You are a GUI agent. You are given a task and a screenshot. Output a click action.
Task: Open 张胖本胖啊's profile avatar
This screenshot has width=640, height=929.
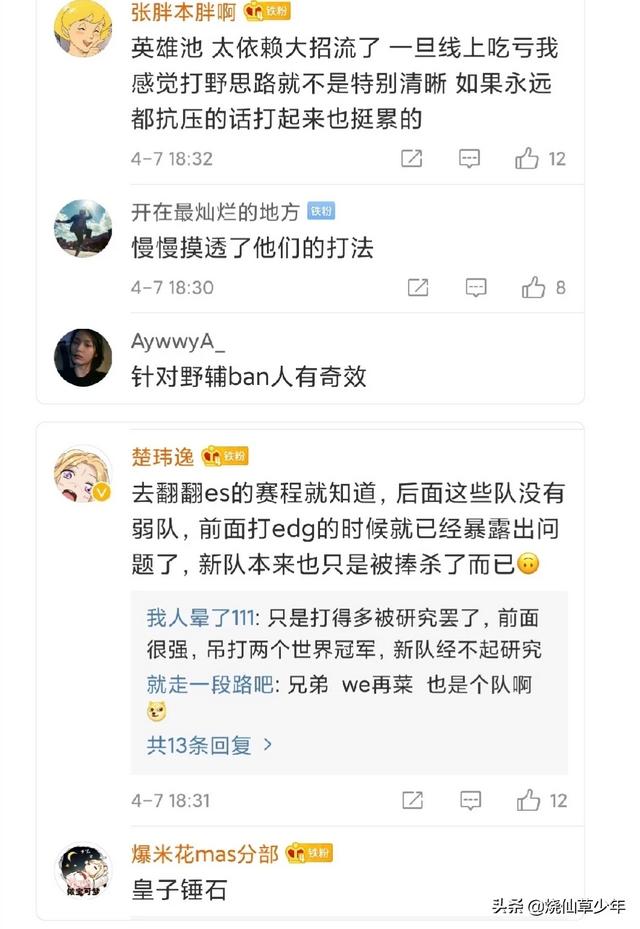click(82, 29)
